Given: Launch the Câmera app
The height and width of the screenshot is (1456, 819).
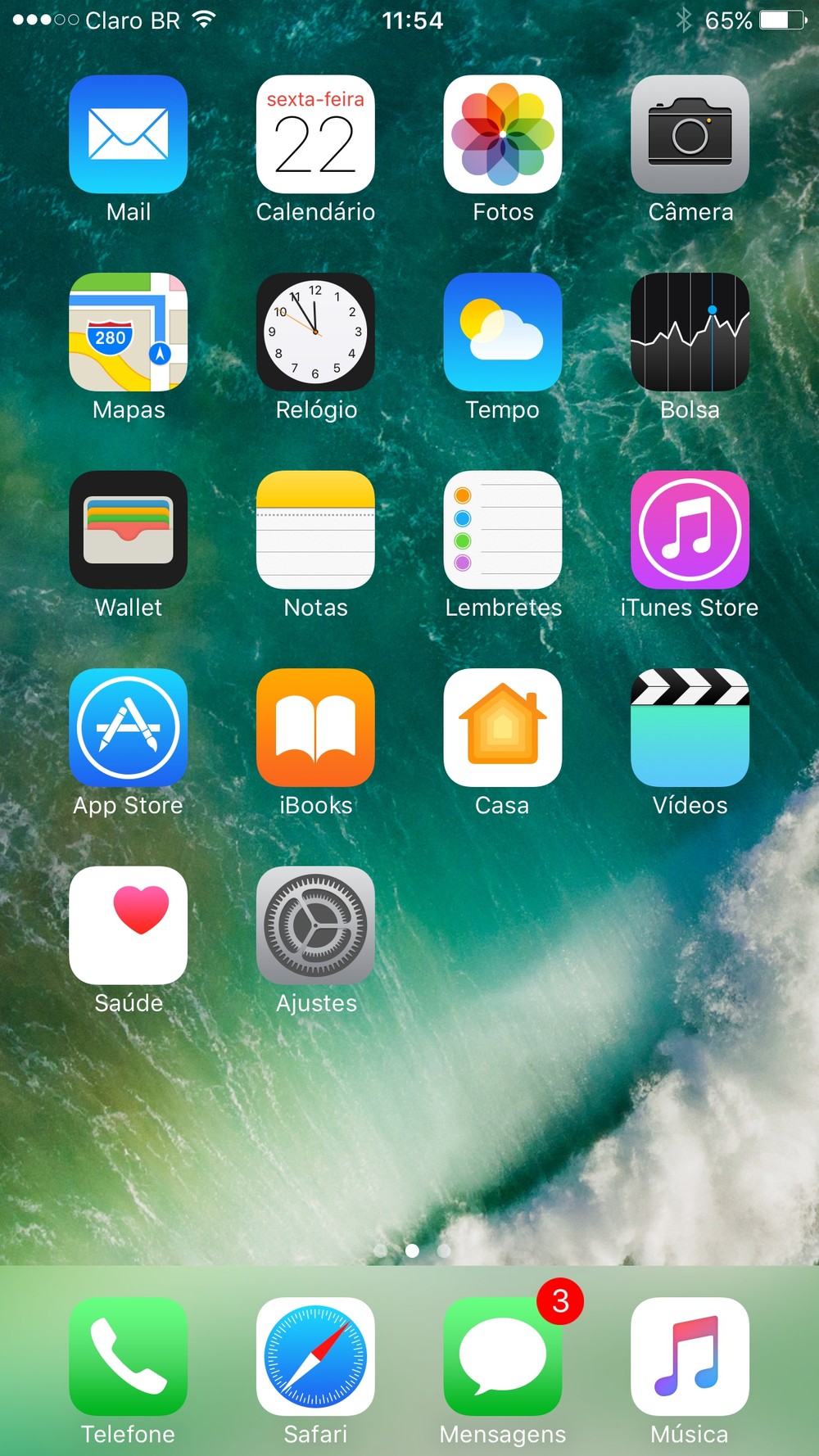Looking at the screenshot, I should coord(690,134).
